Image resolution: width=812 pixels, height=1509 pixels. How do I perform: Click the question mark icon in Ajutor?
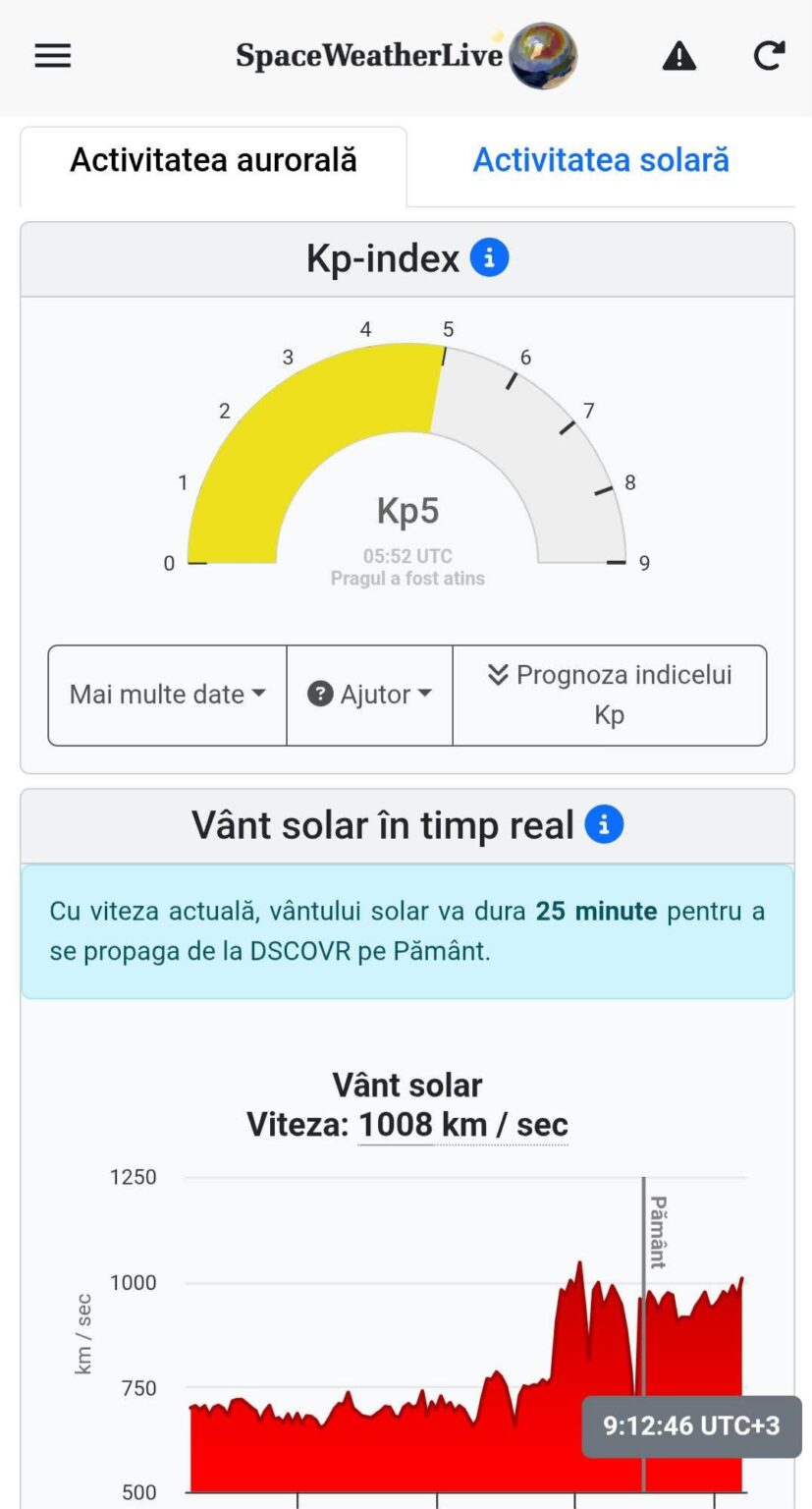tap(322, 694)
